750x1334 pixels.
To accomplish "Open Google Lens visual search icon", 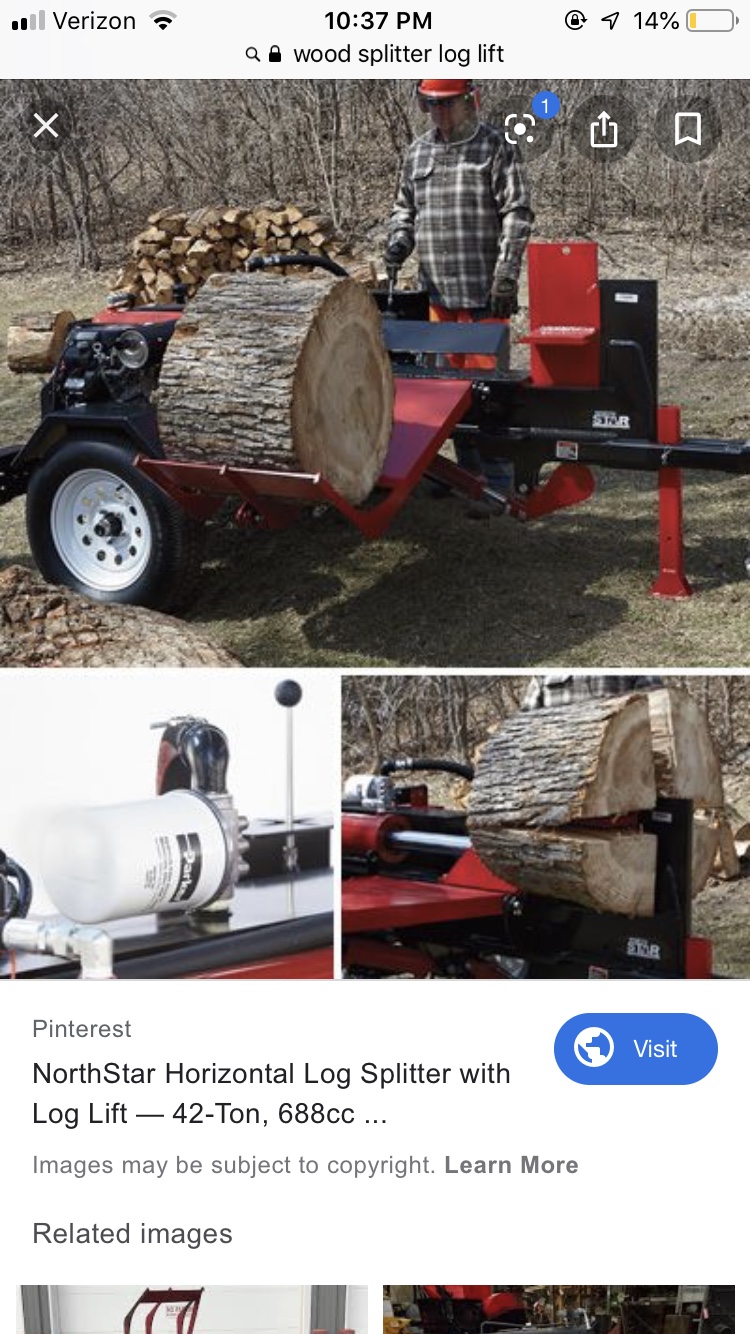I will click(520, 128).
